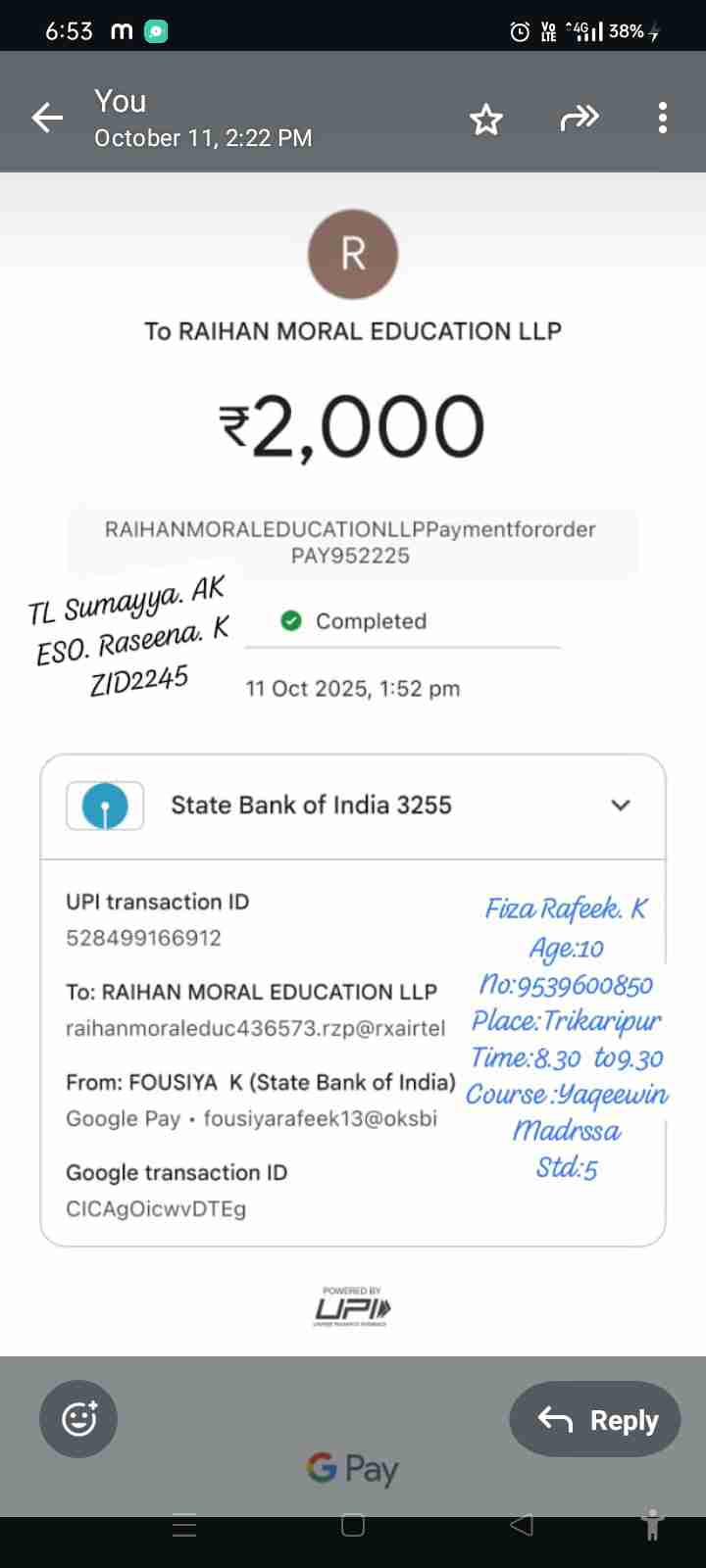Tap the Reply button
706x1568 pixels.
click(595, 1419)
